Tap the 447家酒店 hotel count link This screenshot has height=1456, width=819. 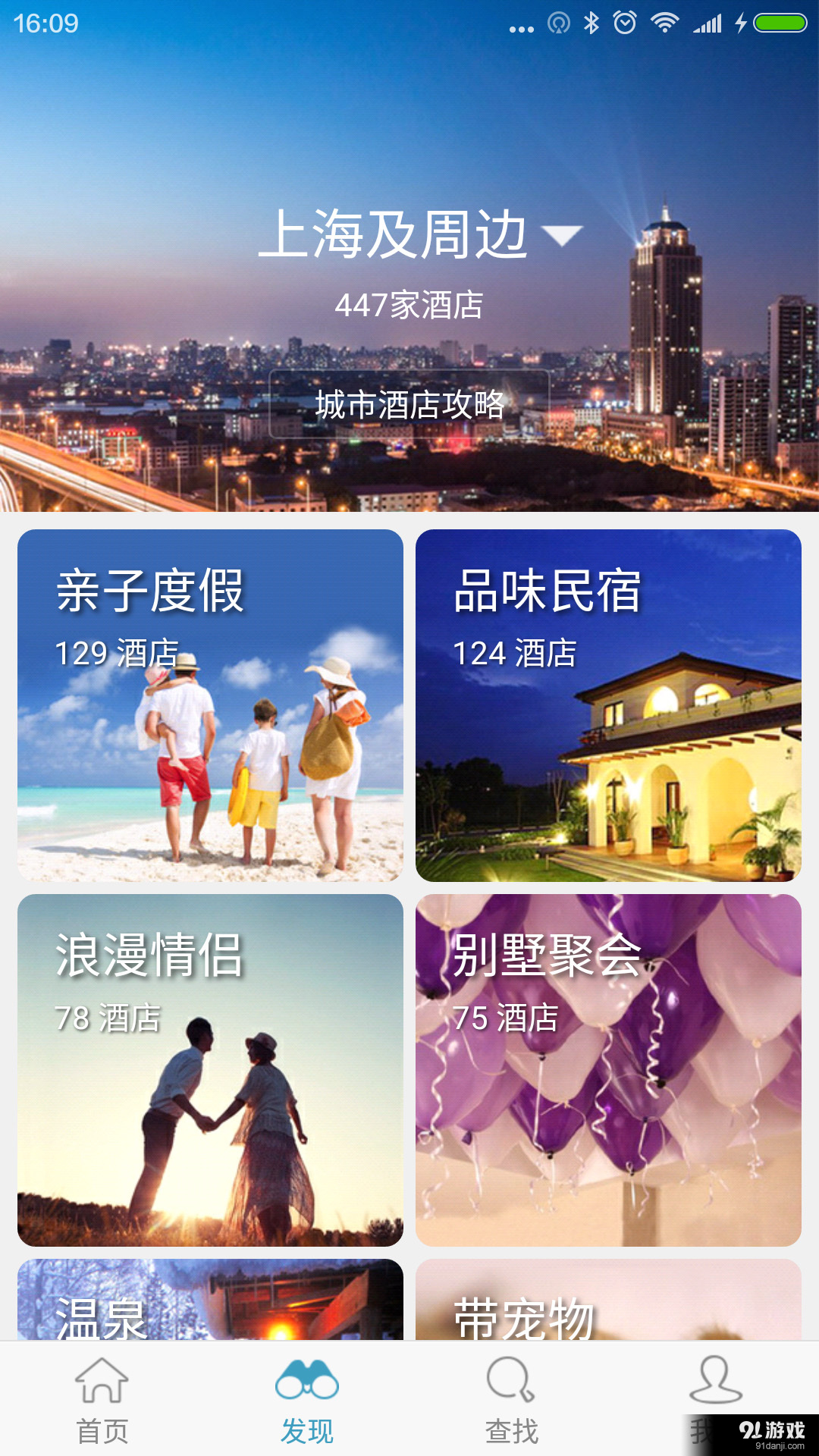click(409, 305)
